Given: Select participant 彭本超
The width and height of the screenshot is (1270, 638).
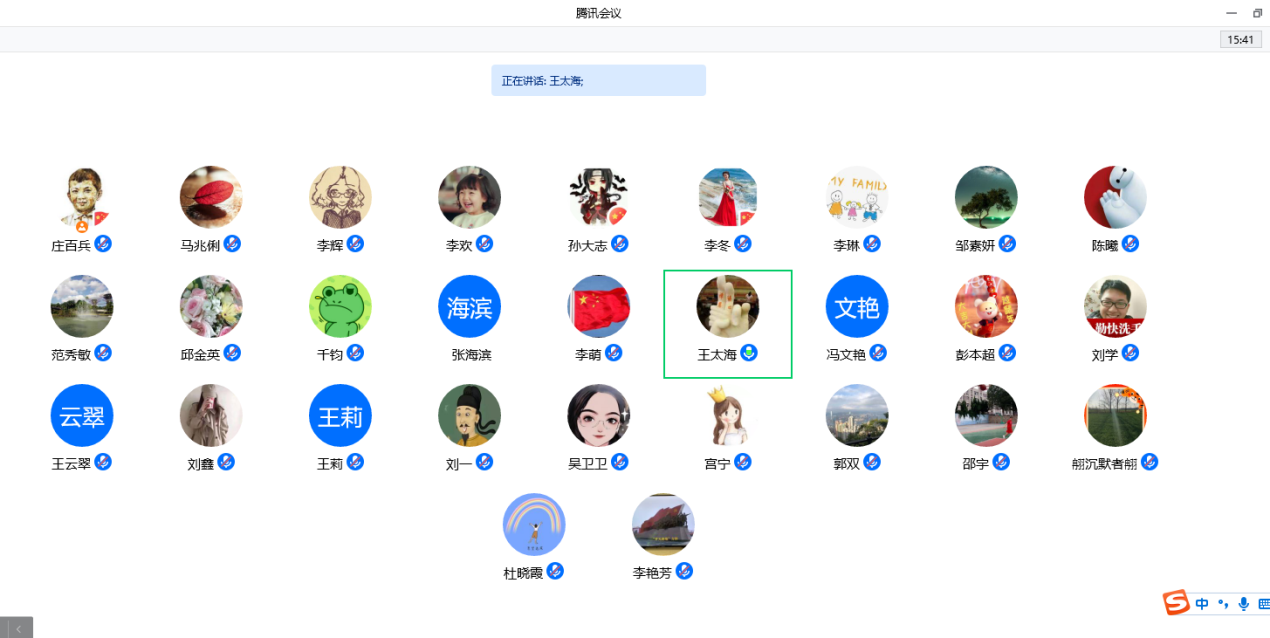Looking at the screenshot, I should 986,307.
